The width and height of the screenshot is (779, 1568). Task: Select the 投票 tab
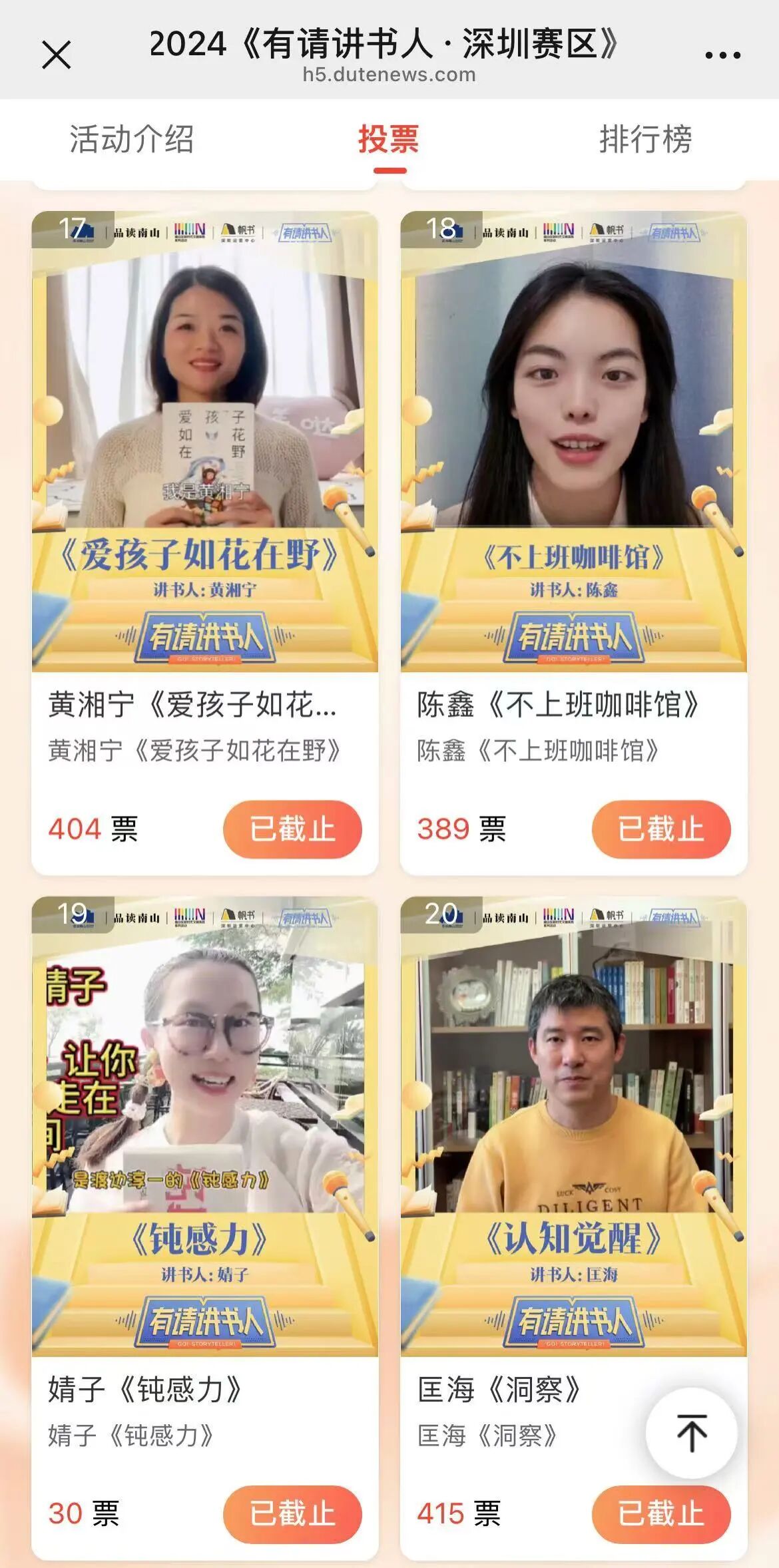389,140
